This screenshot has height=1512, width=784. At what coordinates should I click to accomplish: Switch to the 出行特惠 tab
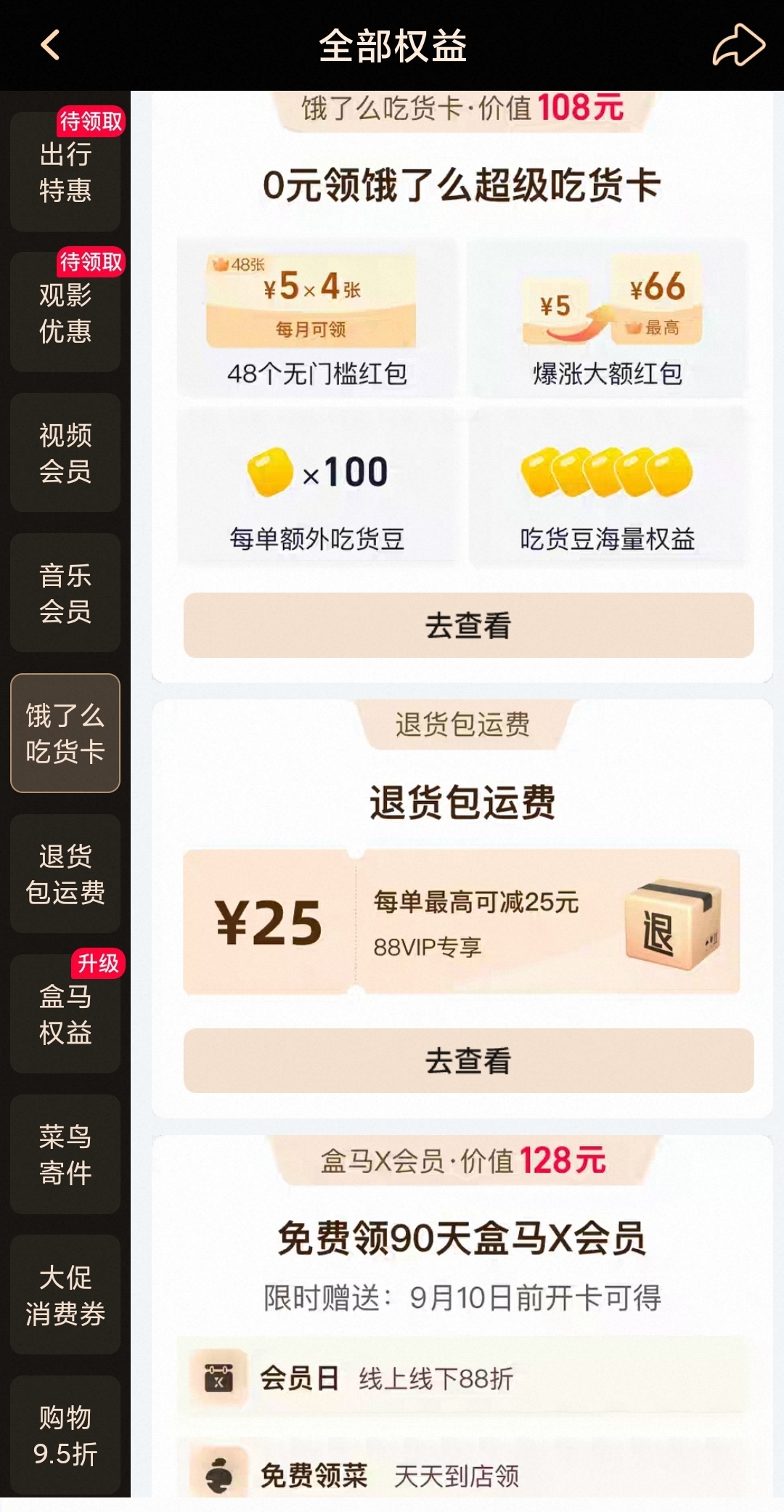65,172
